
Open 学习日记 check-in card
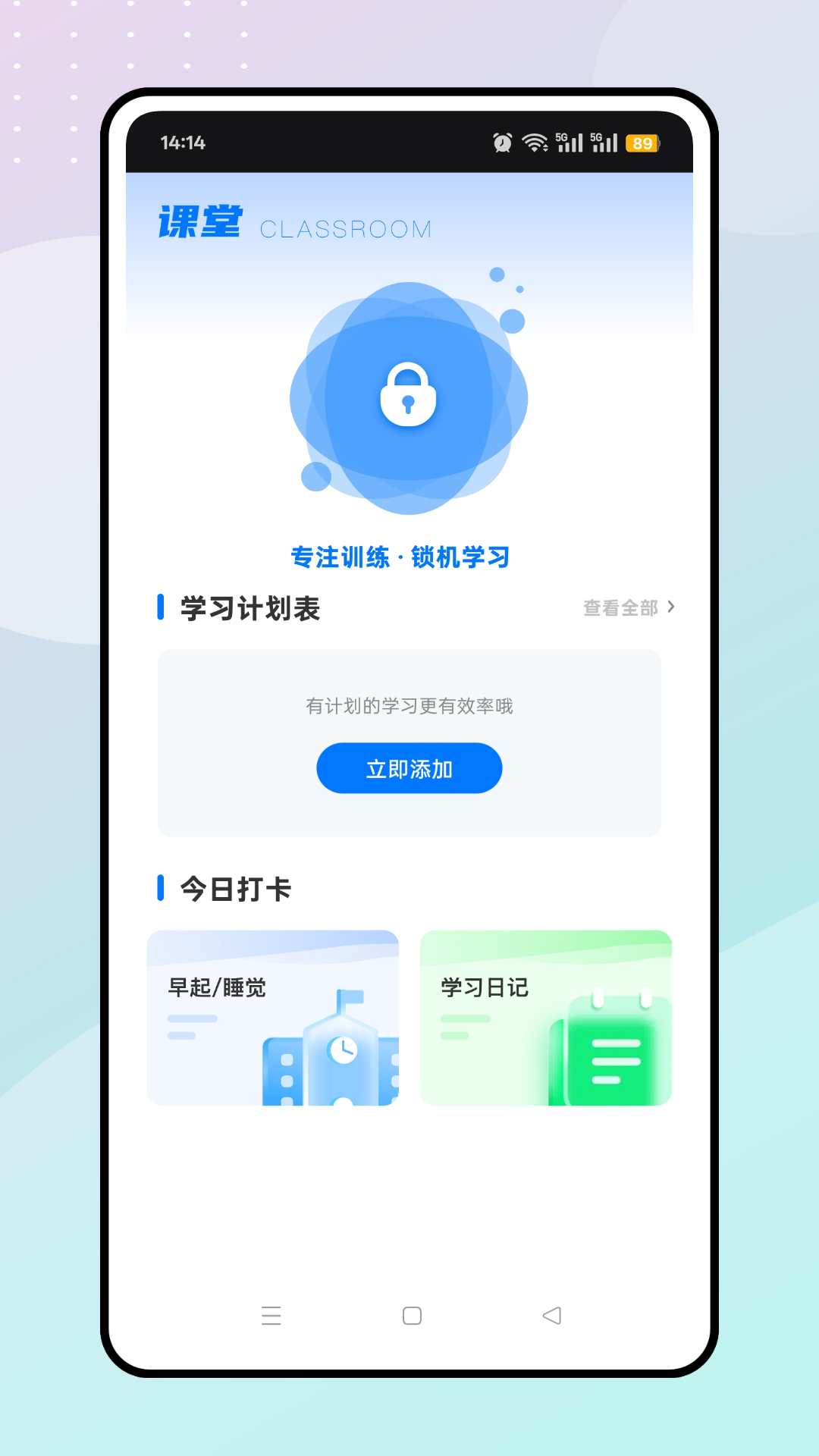point(547,1018)
